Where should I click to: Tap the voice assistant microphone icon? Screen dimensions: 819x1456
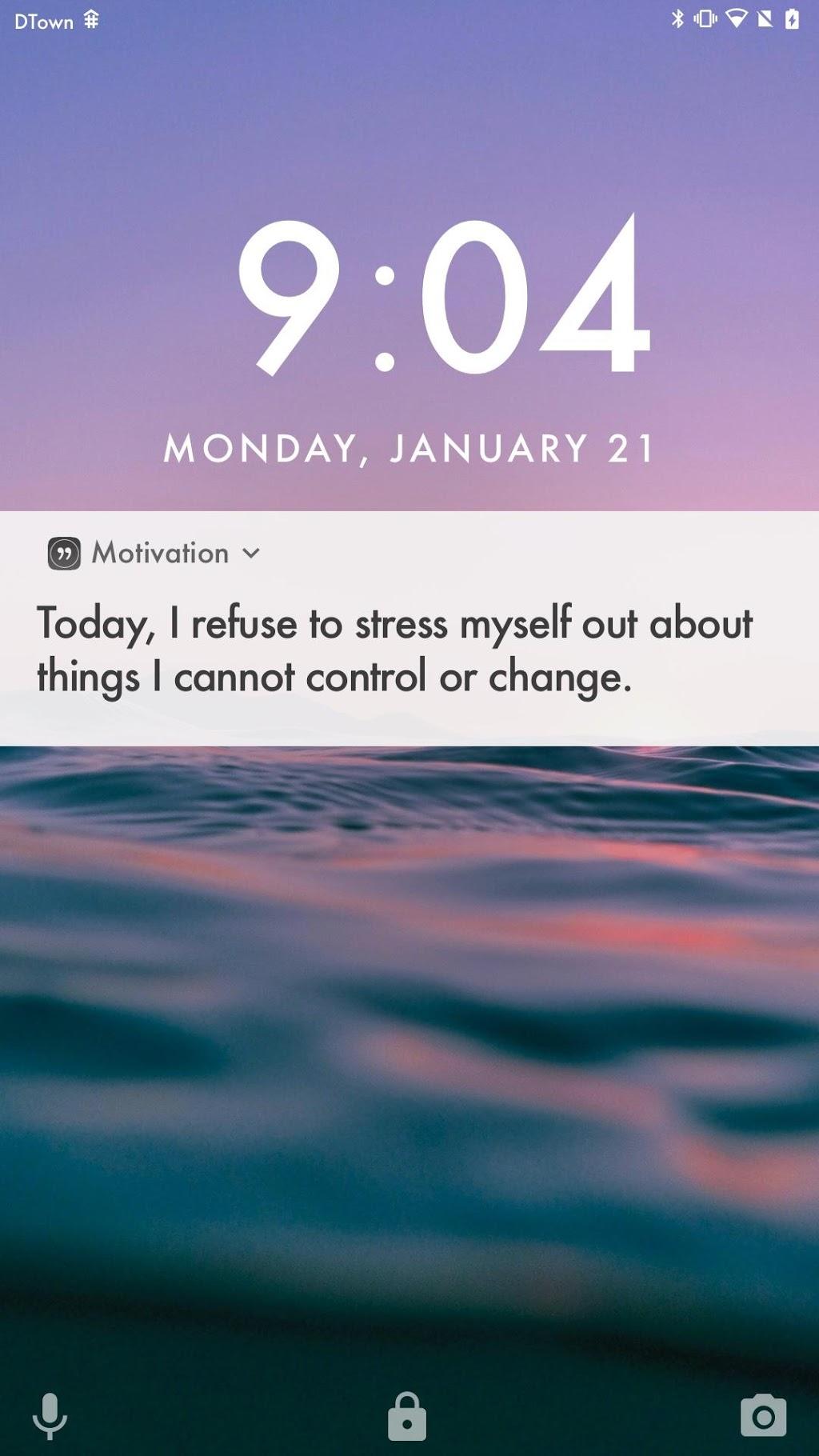pyautogui.click(x=50, y=1416)
